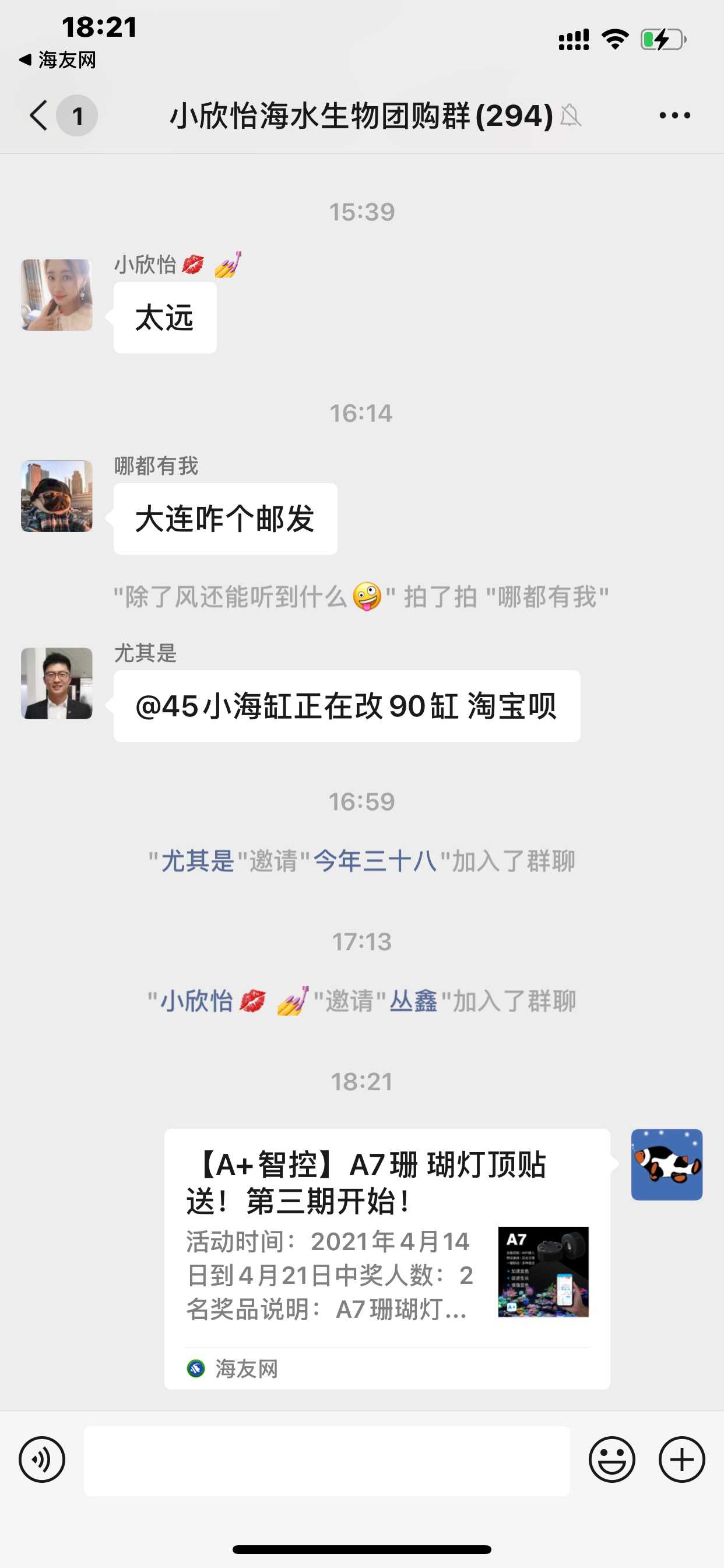View 哪都有我's avatar profile

pos(57,496)
